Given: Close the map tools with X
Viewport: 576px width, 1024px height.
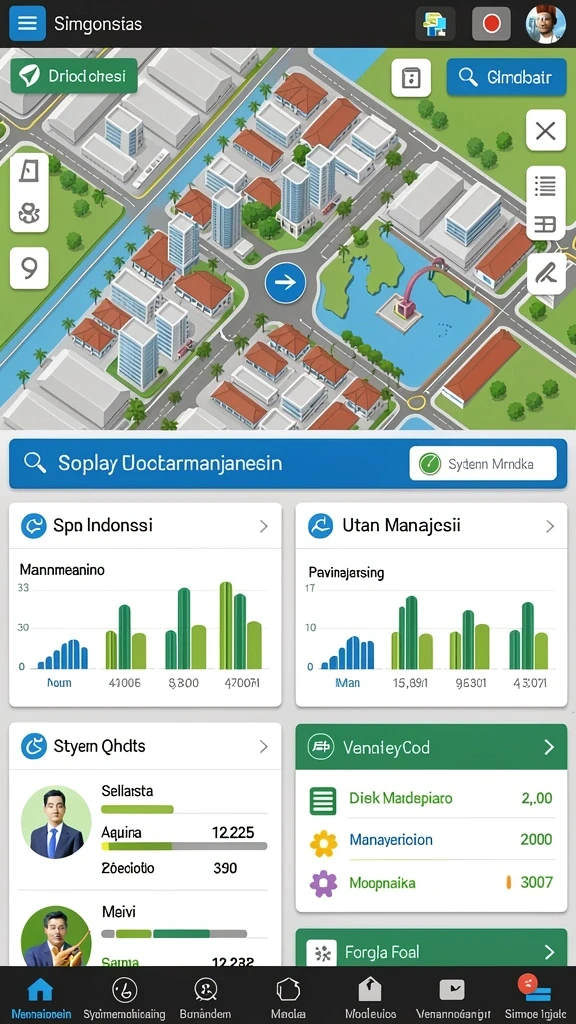Looking at the screenshot, I should (x=545, y=131).
